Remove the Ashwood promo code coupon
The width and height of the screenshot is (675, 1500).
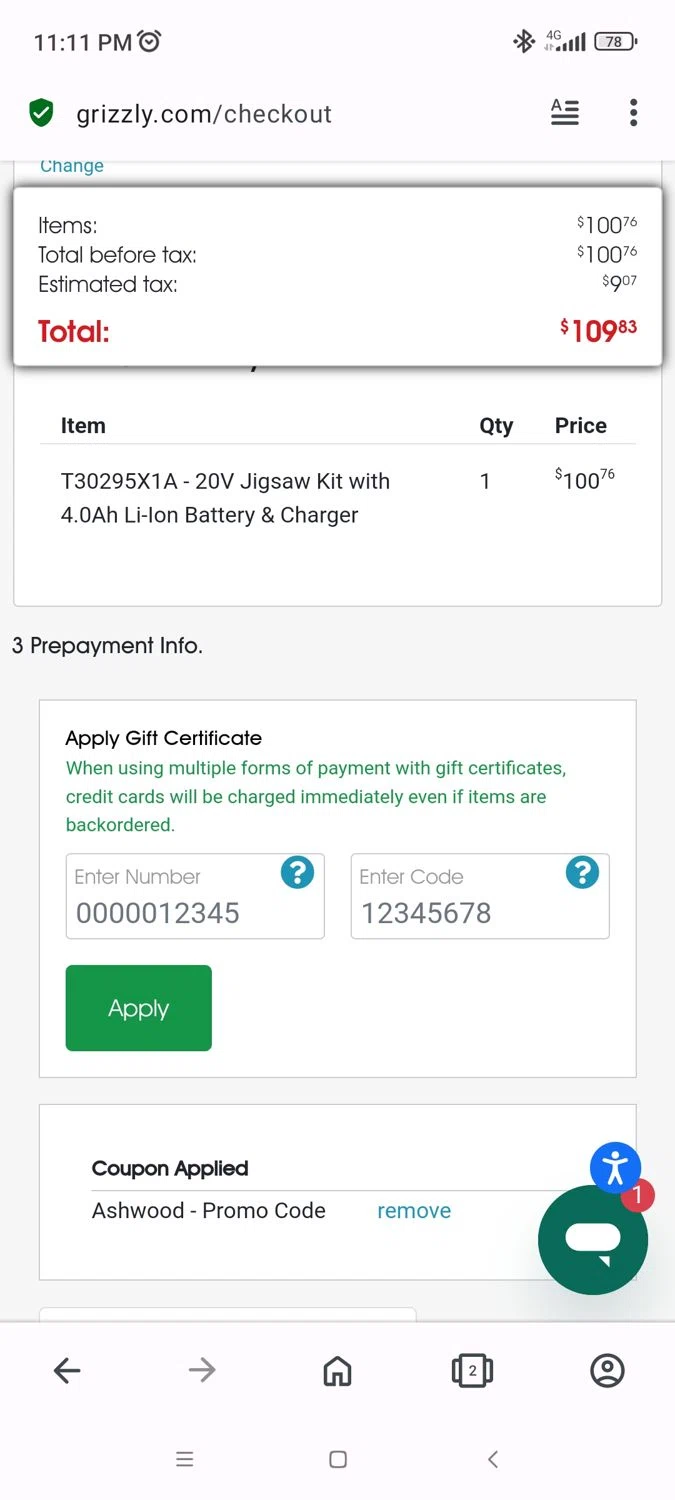(x=414, y=1211)
